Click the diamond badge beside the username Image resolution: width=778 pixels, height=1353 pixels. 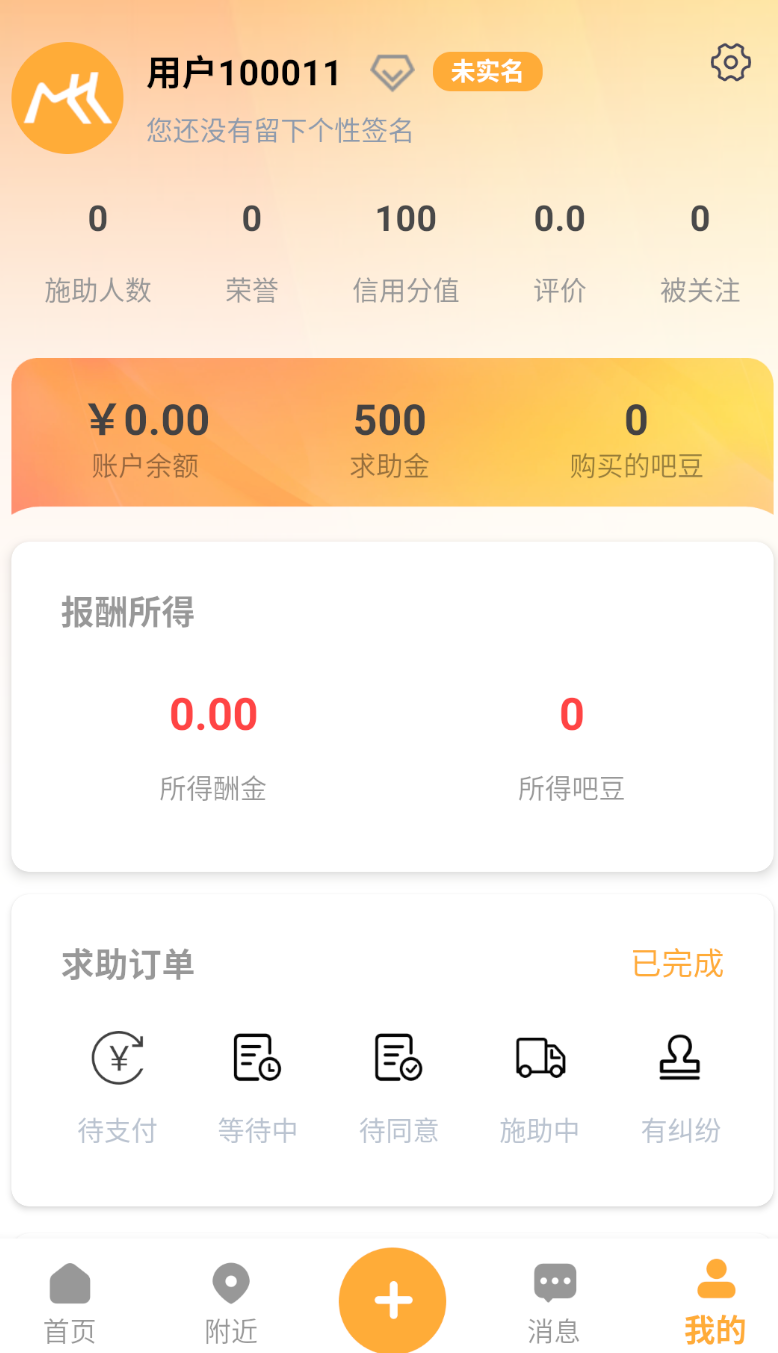392,72
